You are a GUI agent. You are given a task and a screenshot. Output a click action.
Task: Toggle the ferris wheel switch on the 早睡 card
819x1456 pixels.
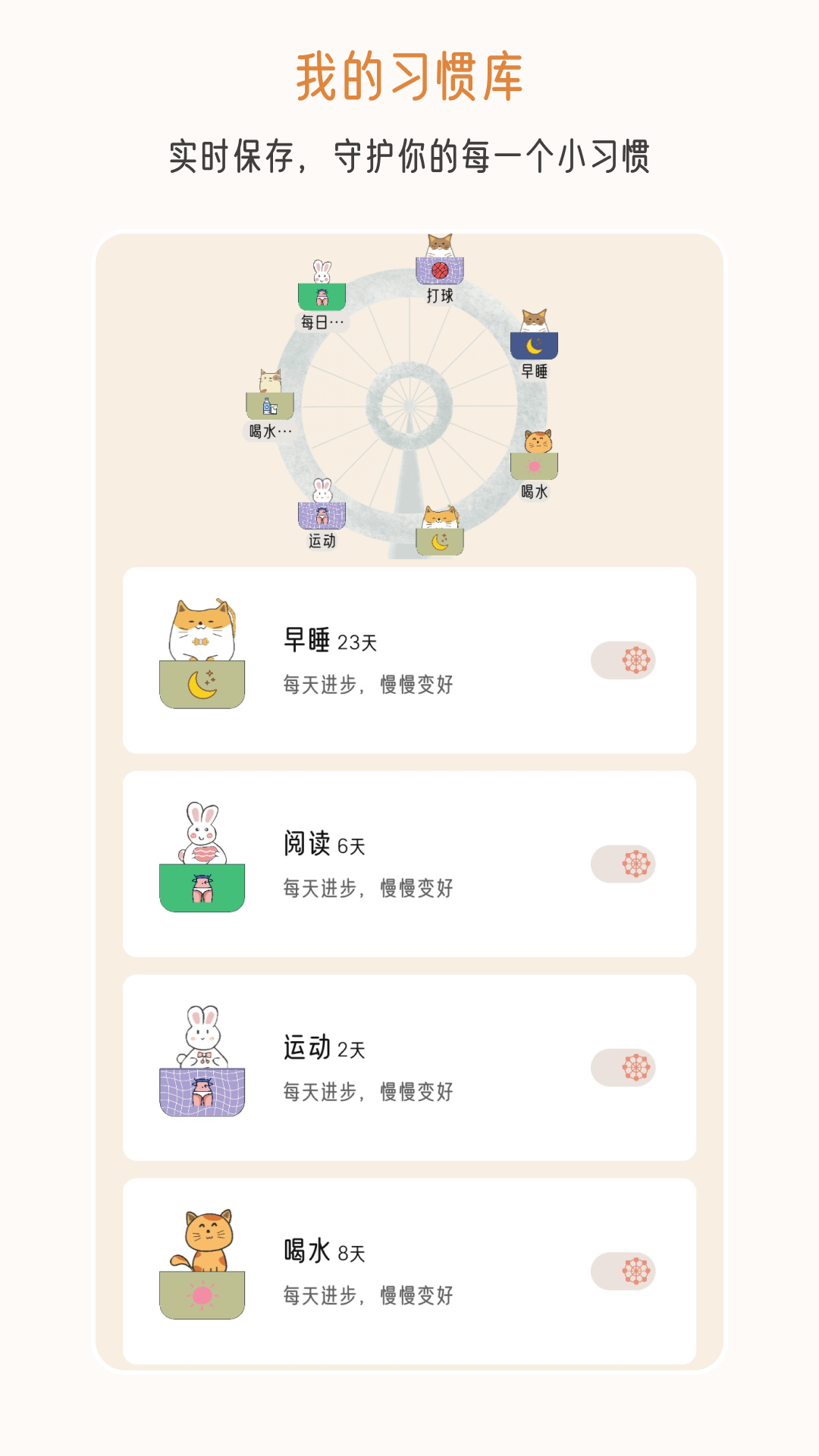pyautogui.click(x=623, y=660)
